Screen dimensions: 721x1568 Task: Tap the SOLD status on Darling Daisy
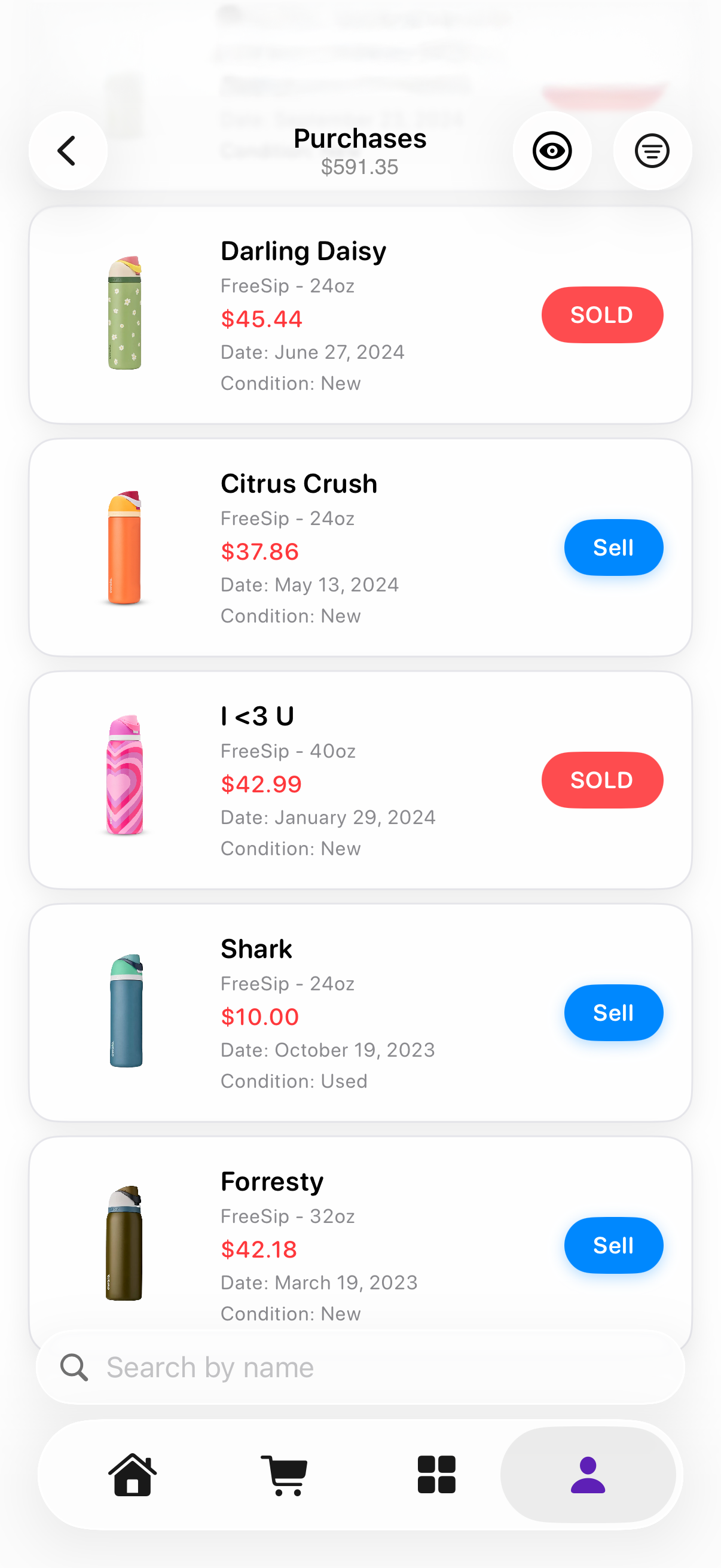[602, 315]
